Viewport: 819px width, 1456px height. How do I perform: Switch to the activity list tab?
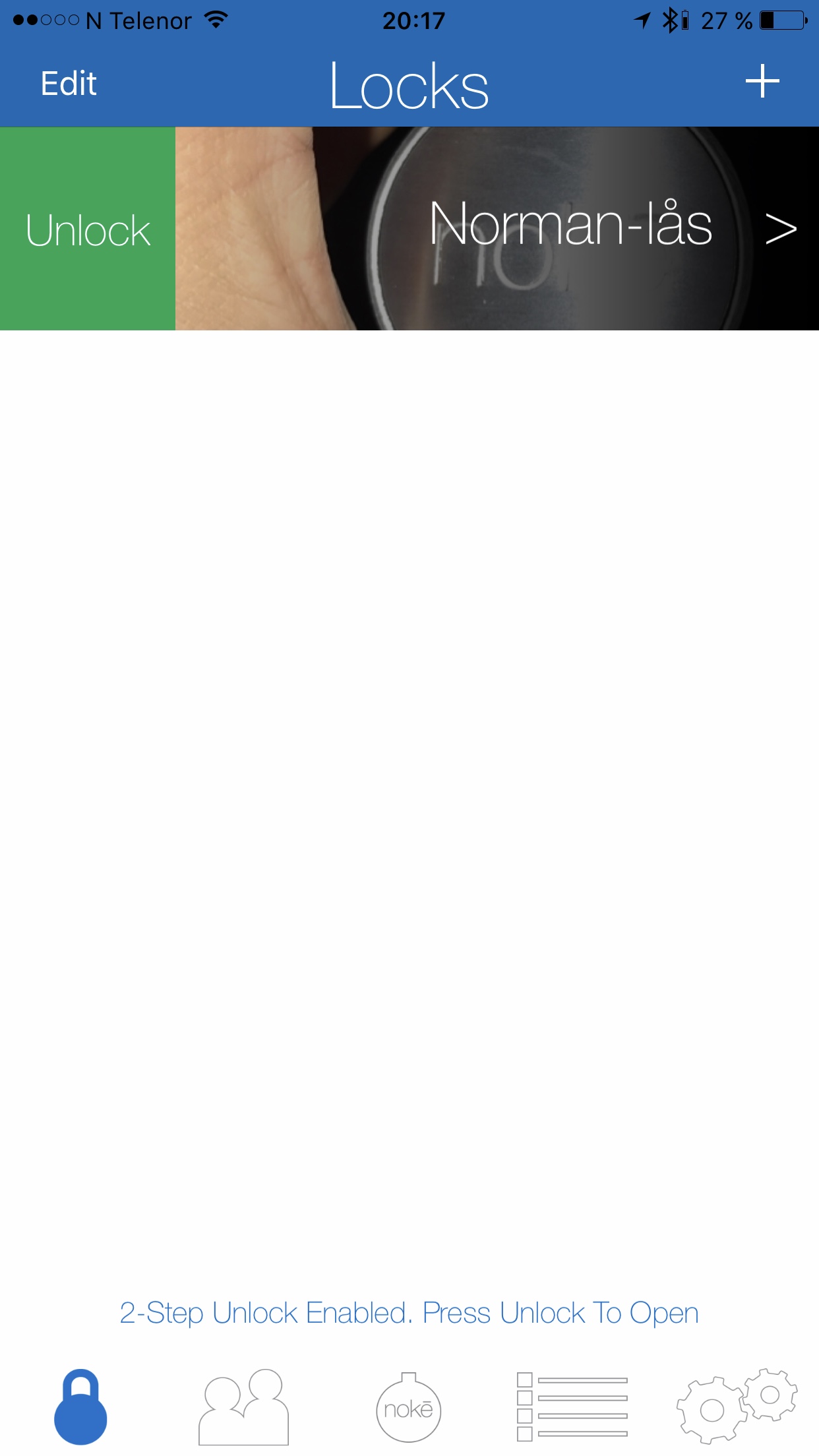click(x=572, y=1407)
